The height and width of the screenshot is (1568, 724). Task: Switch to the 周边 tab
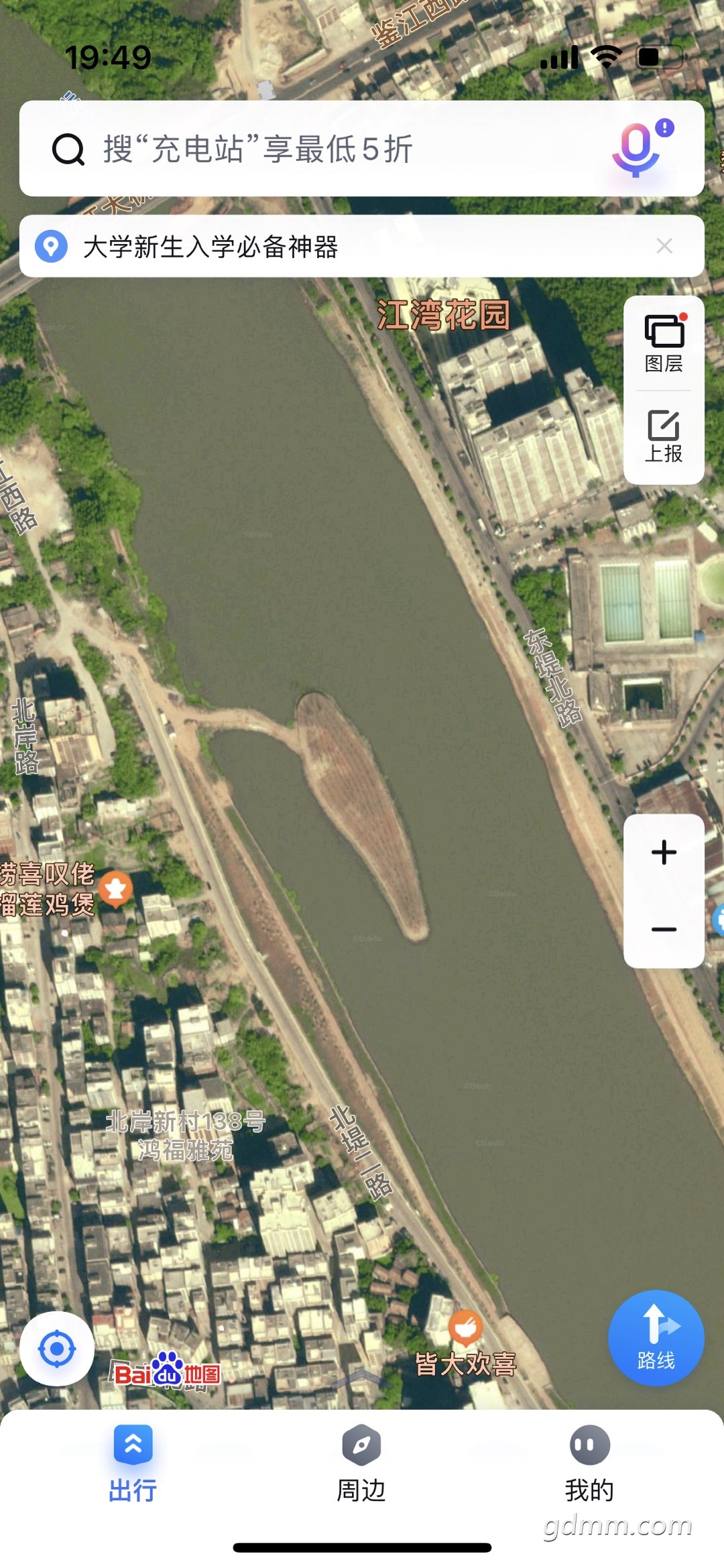[x=361, y=1464]
